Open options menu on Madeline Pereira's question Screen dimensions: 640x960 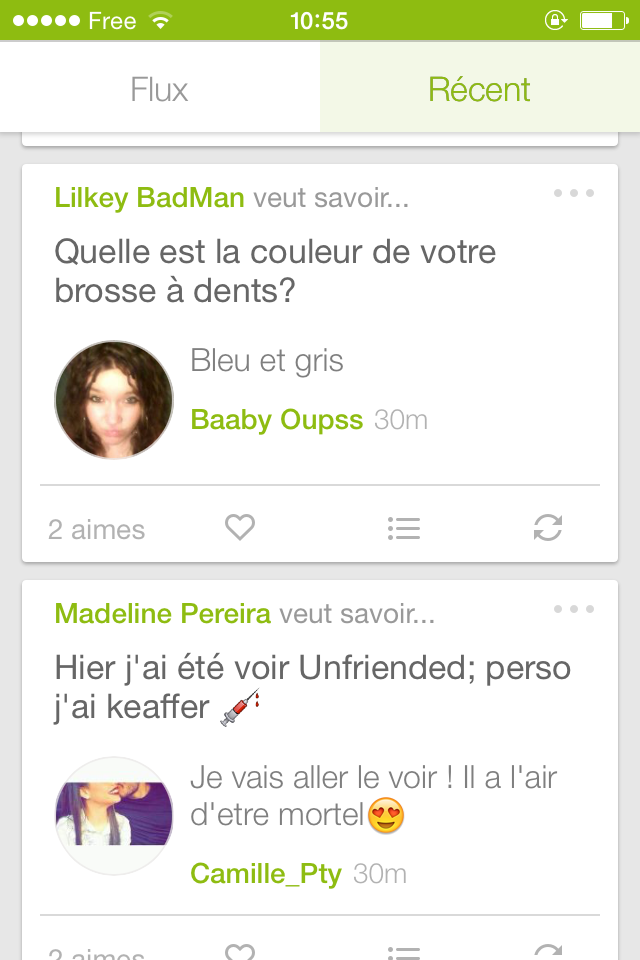(x=574, y=609)
